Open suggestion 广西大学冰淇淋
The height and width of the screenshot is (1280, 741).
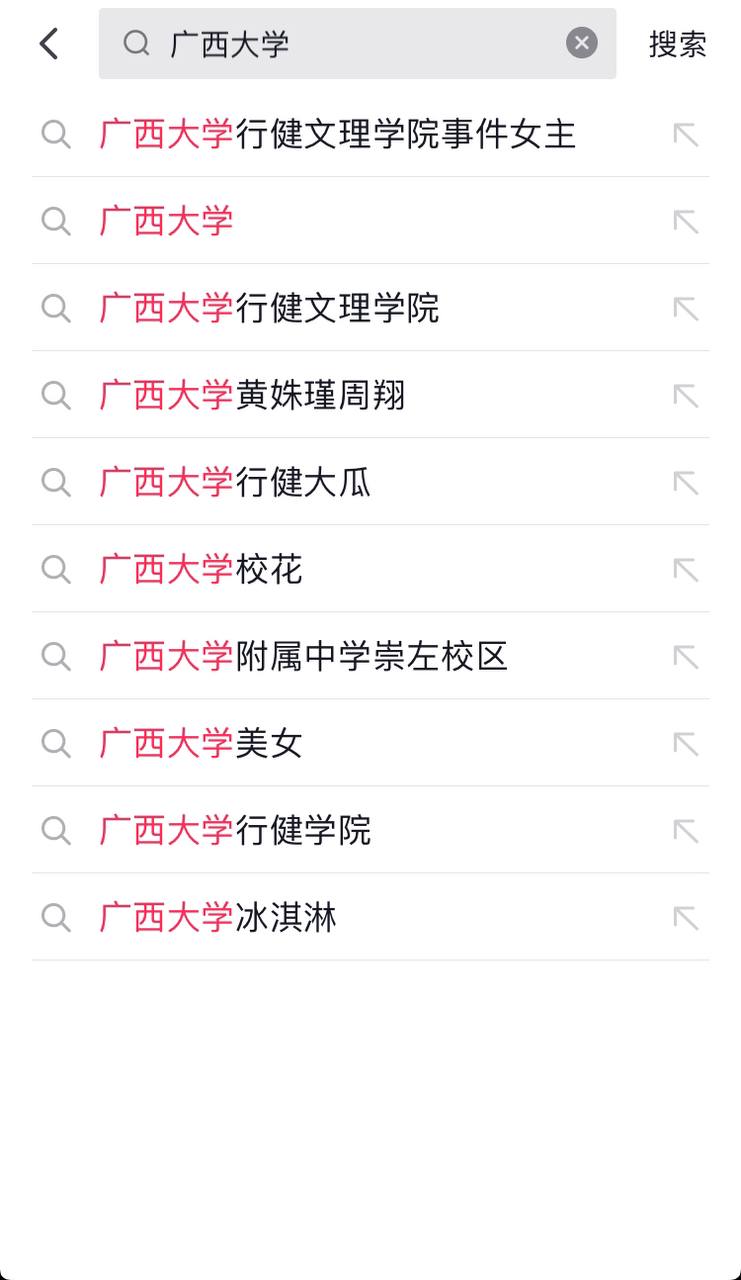click(x=218, y=917)
